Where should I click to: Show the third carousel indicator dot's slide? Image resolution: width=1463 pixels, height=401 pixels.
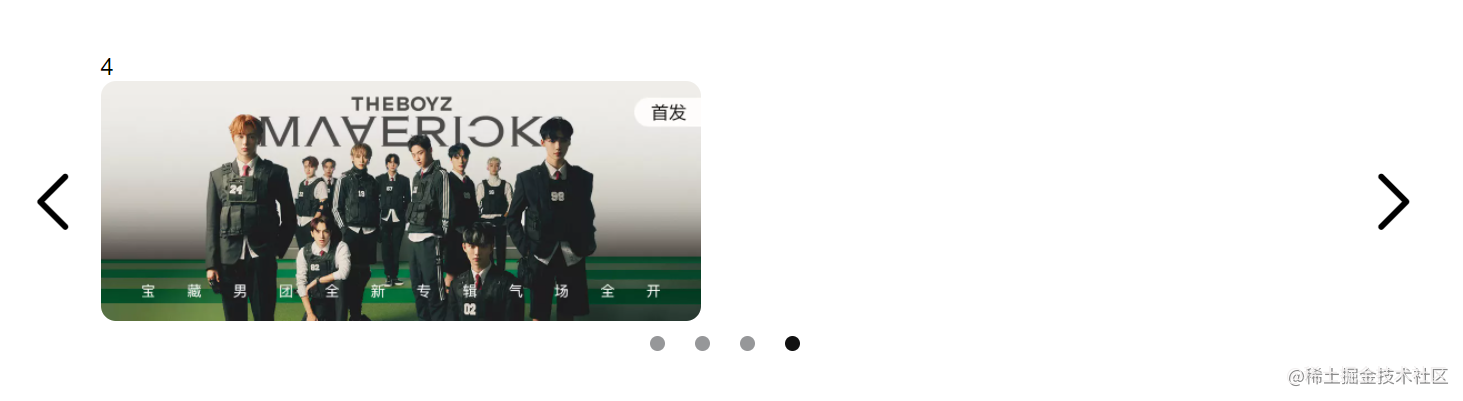coord(747,344)
